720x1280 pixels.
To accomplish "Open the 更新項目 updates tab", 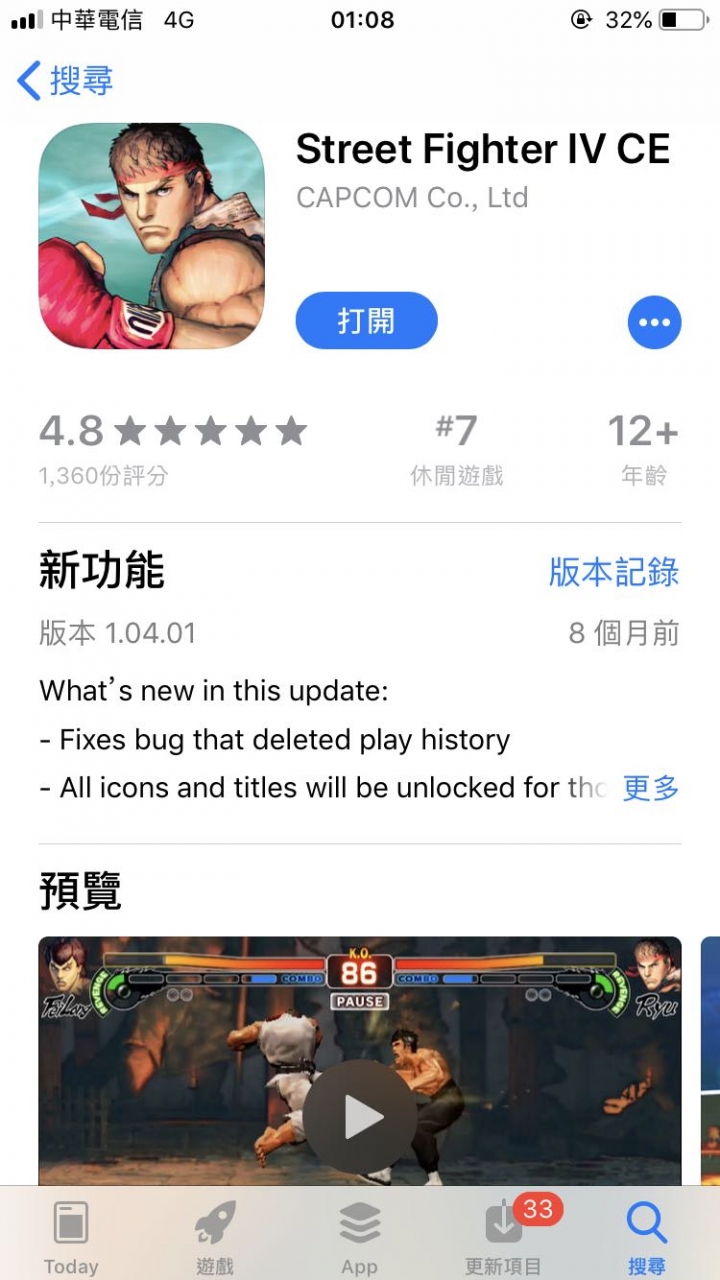I will pyautogui.click(x=504, y=1237).
